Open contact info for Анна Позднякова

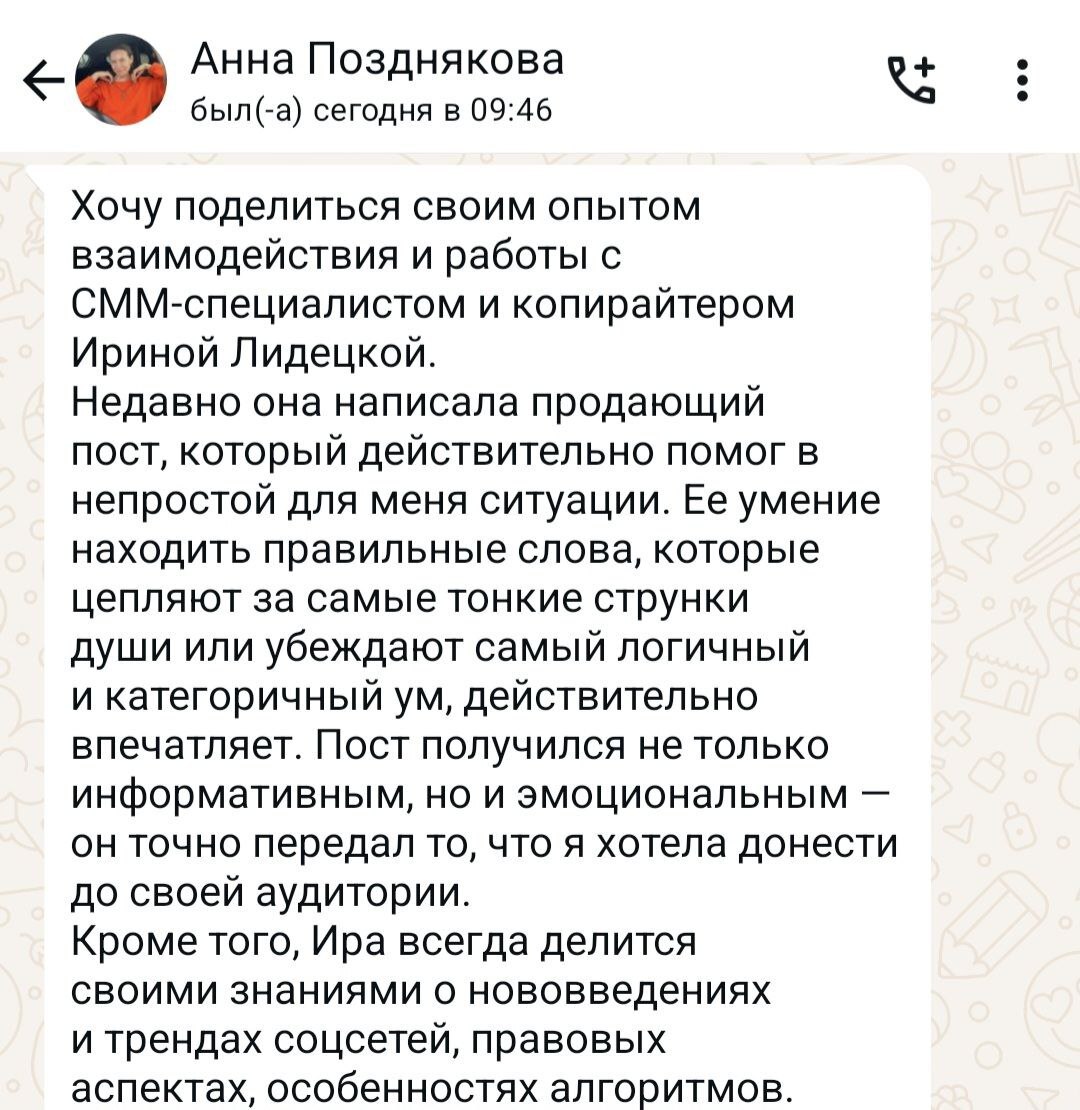378,62
